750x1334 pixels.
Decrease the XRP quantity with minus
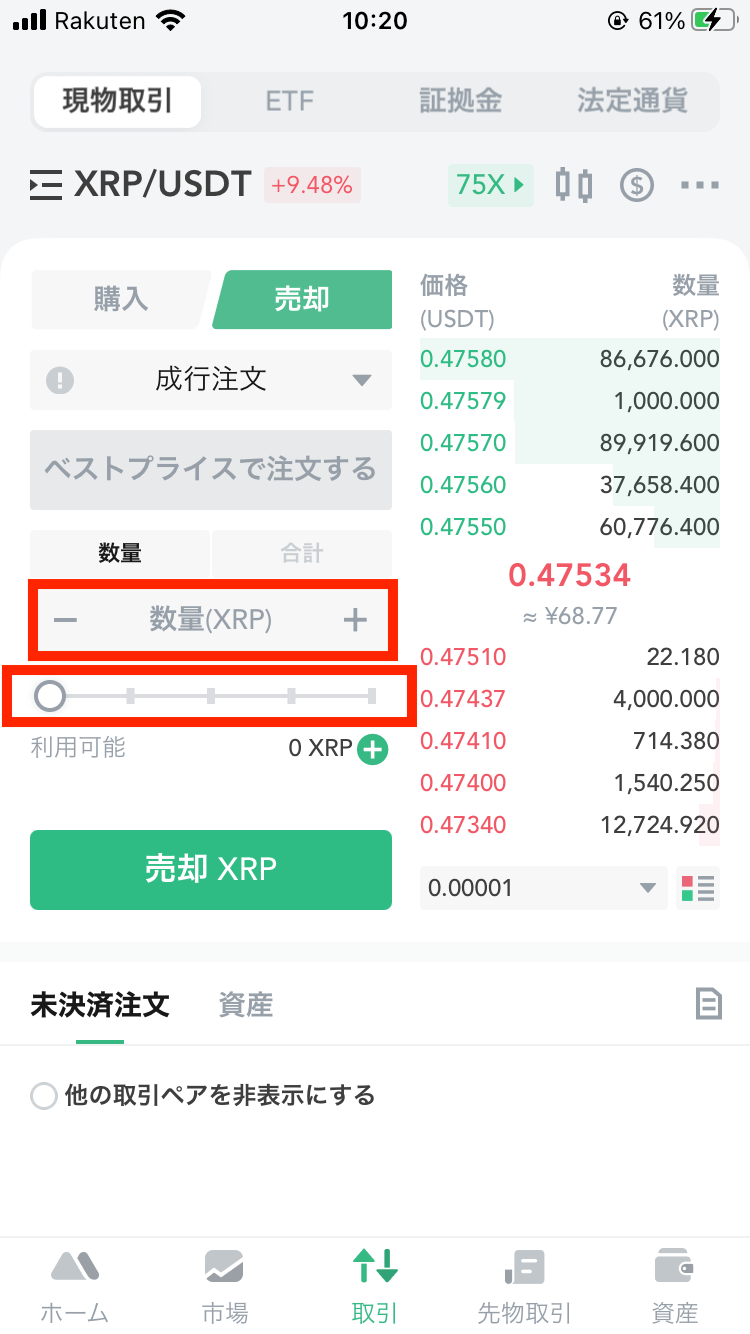pyautogui.click(x=65, y=620)
